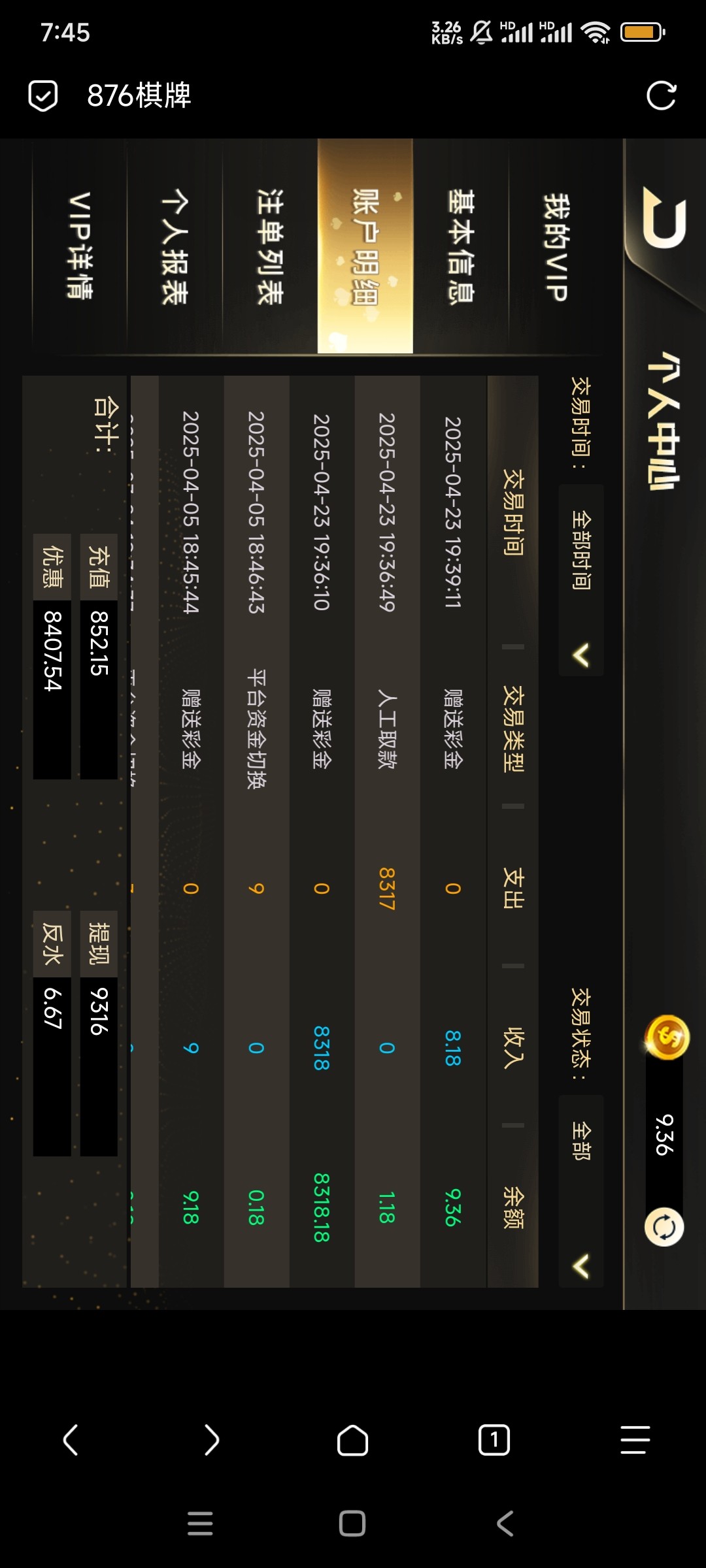Switch to the 我的VIP tab
Image resolution: width=706 pixels, height=1568 pixels.
point(556,247)
